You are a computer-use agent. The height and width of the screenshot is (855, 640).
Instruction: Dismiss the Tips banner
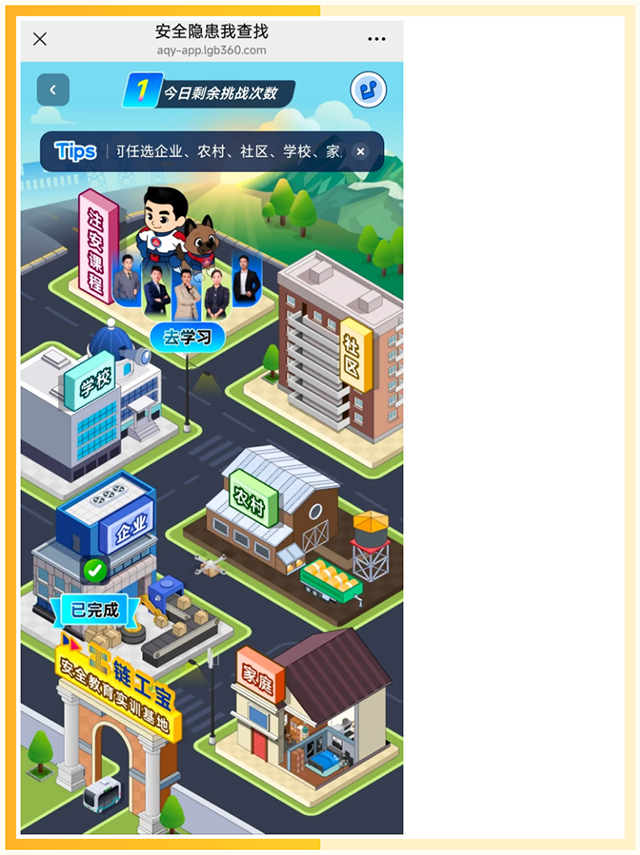[360, 151]
